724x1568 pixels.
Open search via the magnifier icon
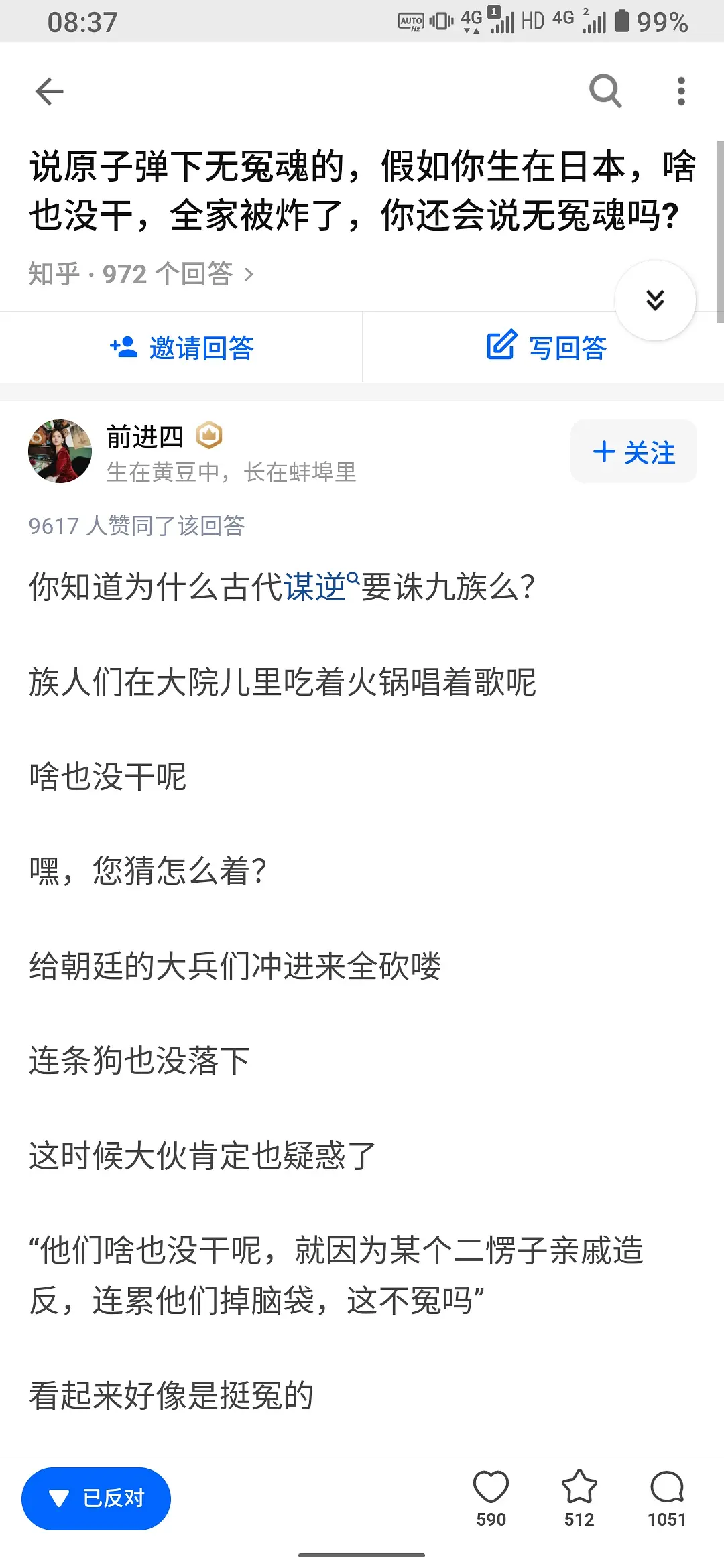[x=605, y=91]
